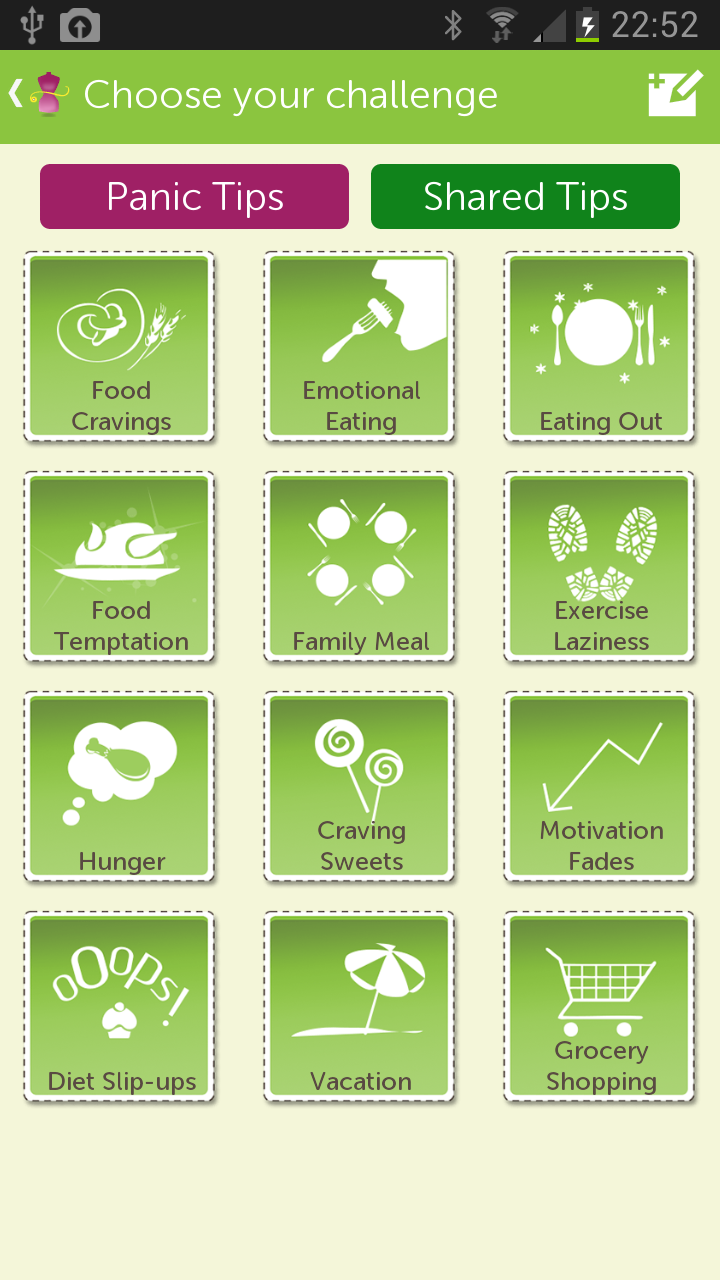The width and height of the screenshot is (720, 1280).
Task: Open Shared Tips
Action: [525, 197]
